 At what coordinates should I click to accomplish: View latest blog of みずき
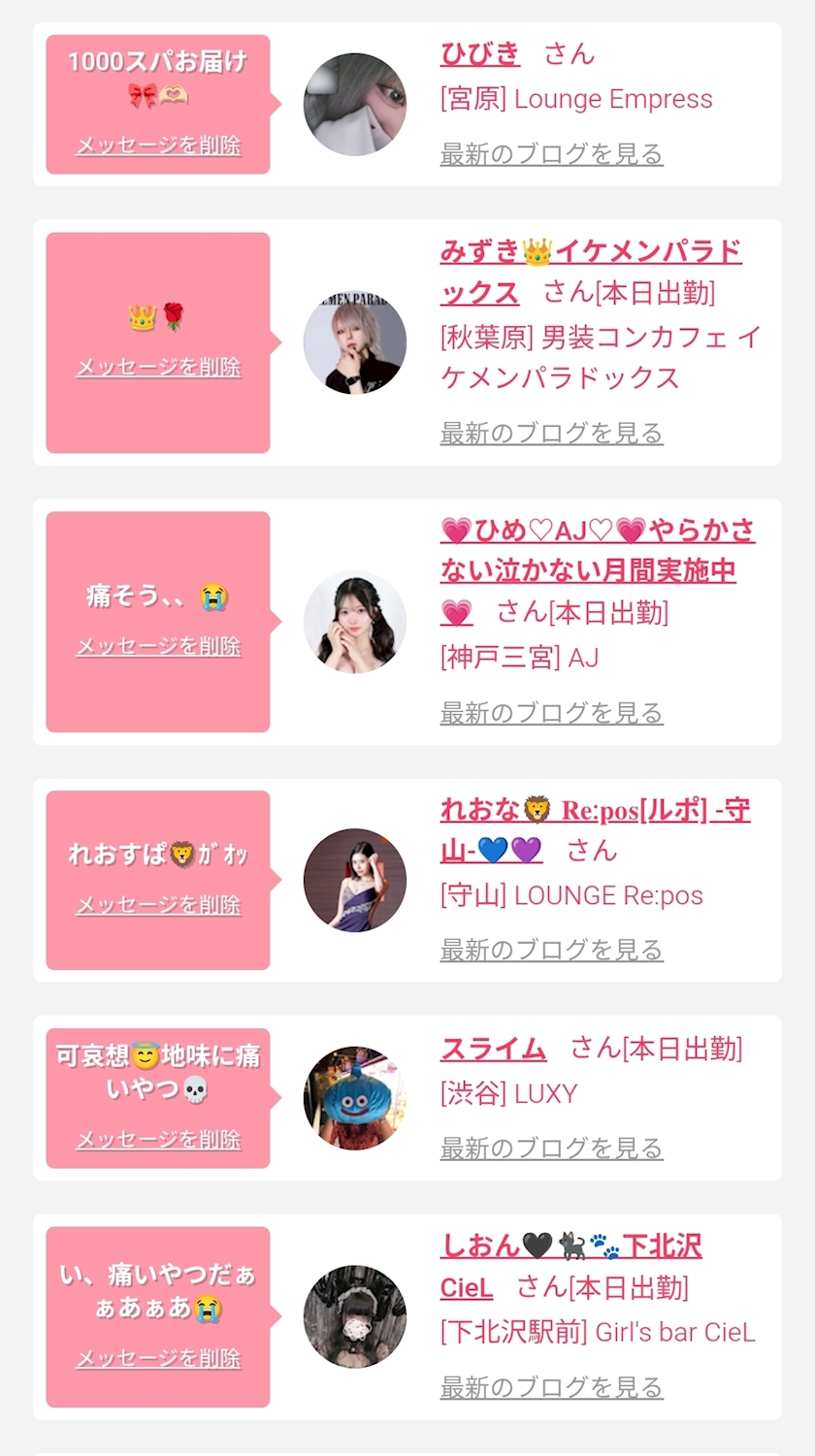coord(551,433)
